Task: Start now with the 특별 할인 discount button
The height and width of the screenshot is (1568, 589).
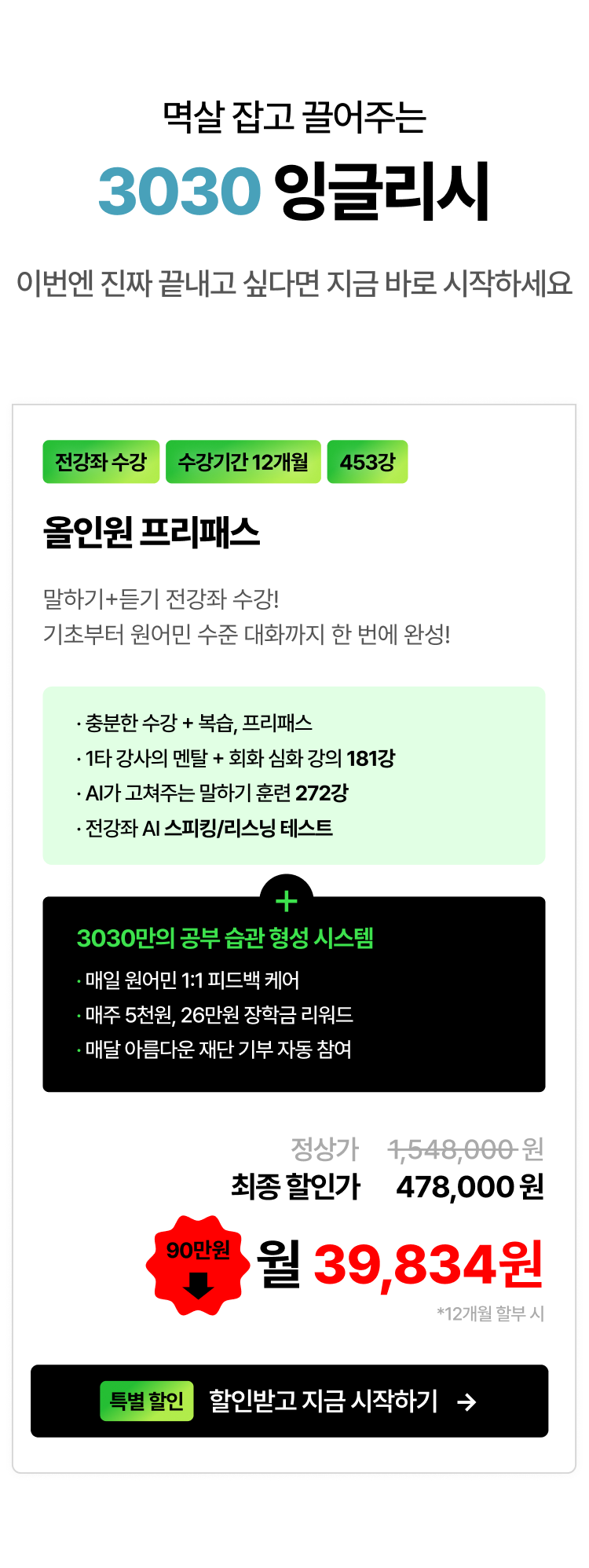Action: 289,1401
